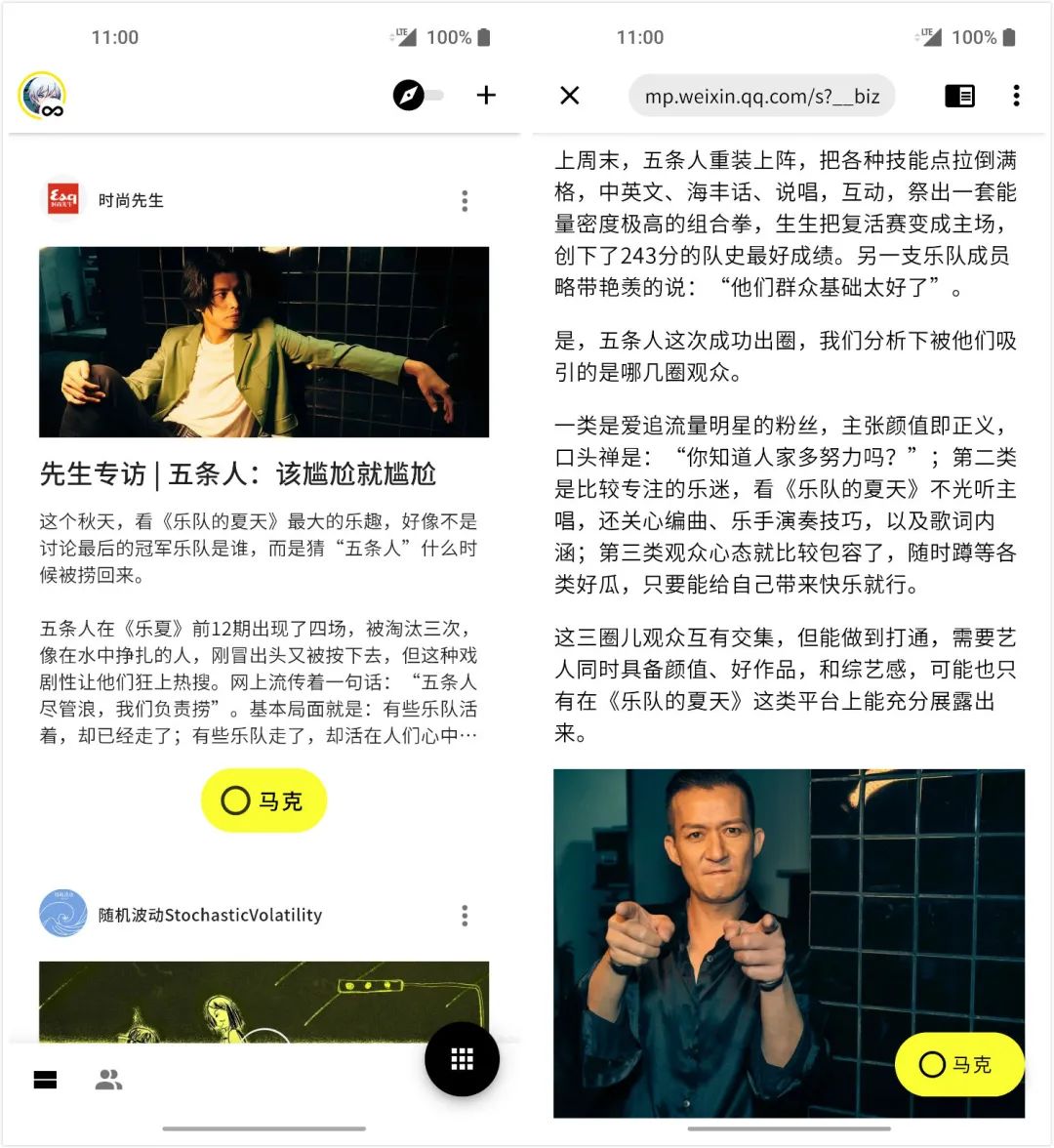Open overflow menu for the 时尚先生 post

click(x=465, y=201)
